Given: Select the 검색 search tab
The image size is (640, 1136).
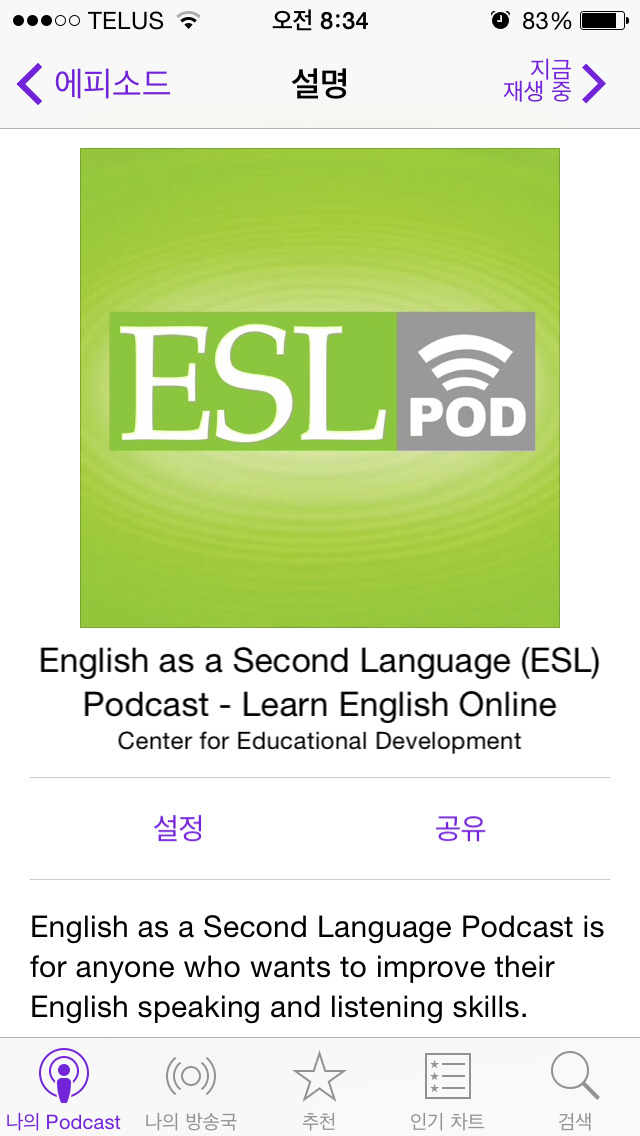Looking at the screenshot, I should click(575, 1088).
